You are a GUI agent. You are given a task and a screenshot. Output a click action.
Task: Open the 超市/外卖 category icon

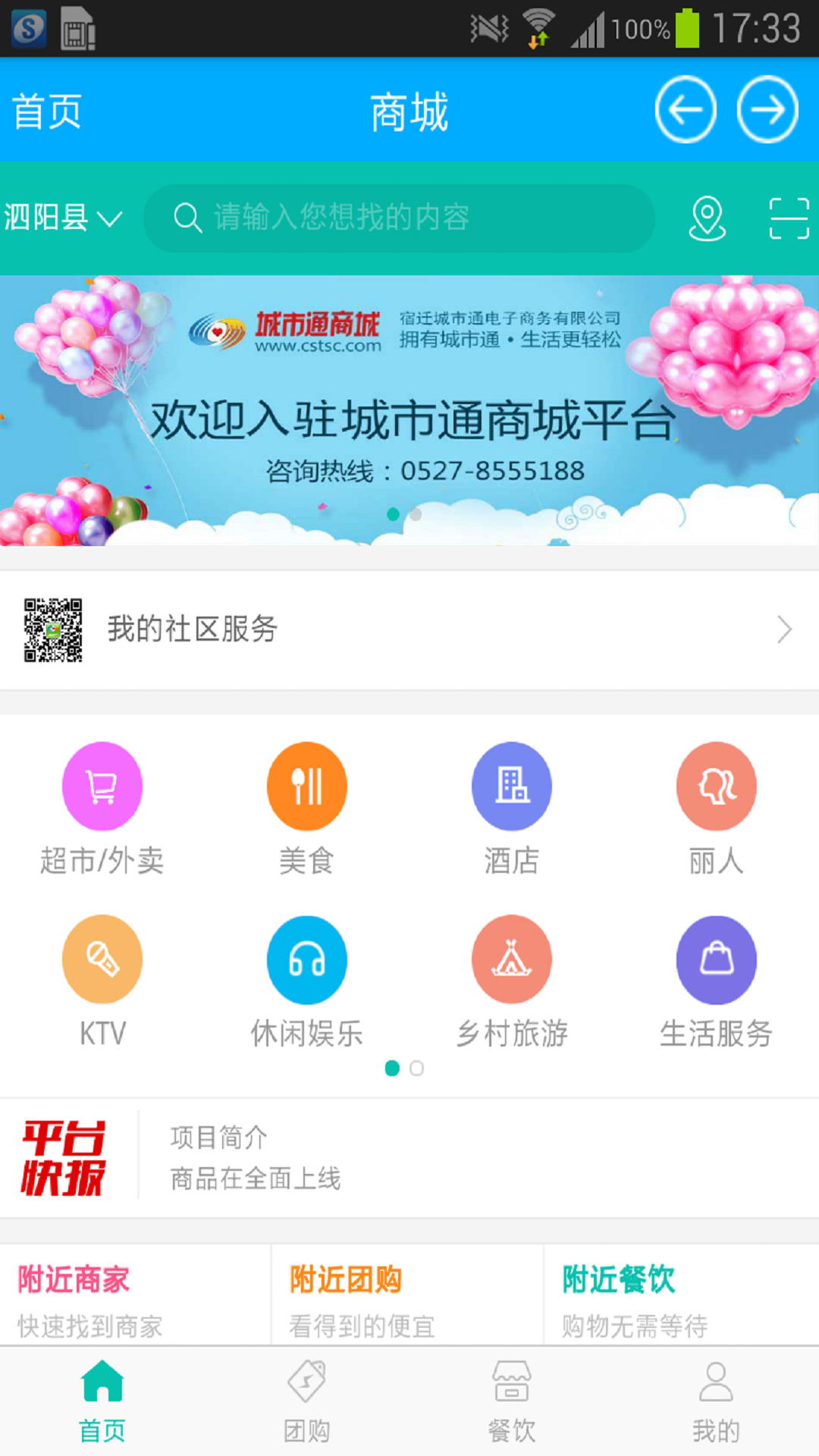pyautogui.click(x=102, y=786)
